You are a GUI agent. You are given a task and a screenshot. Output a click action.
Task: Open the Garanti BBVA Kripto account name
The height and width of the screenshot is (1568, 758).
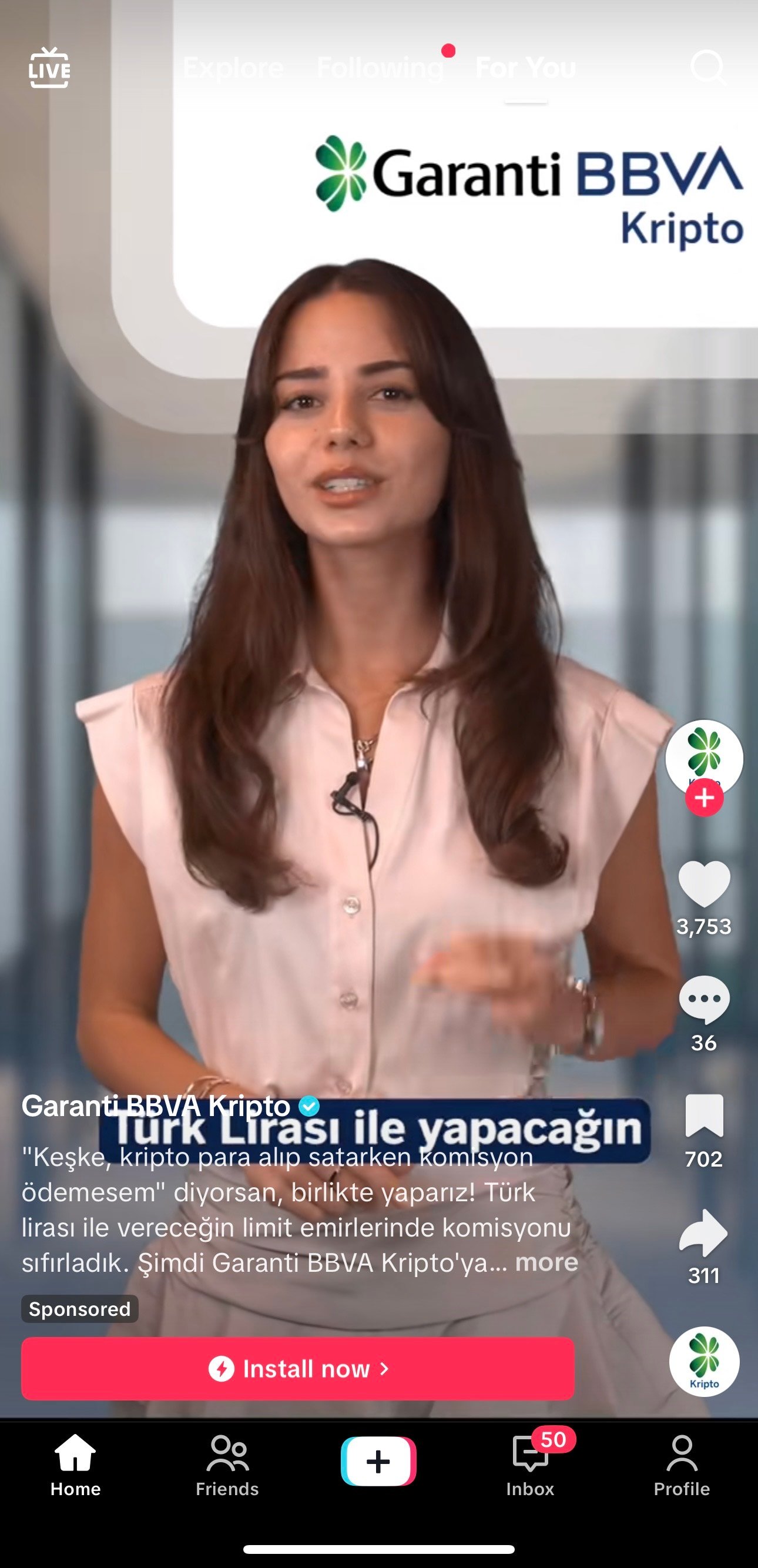click(156, 1105)
